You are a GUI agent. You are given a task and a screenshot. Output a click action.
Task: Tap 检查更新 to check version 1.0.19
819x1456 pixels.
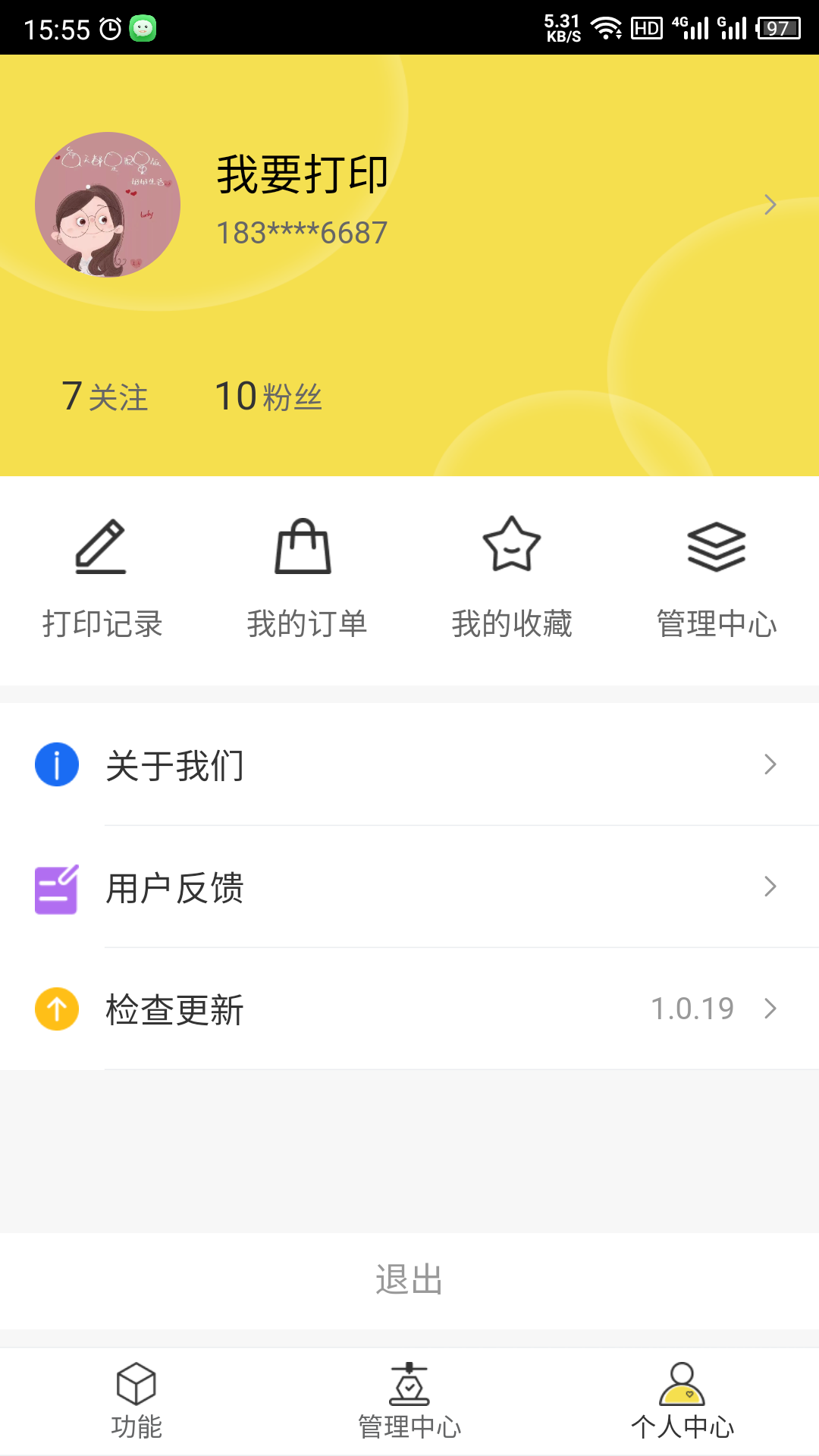[x=409, y=1009]
